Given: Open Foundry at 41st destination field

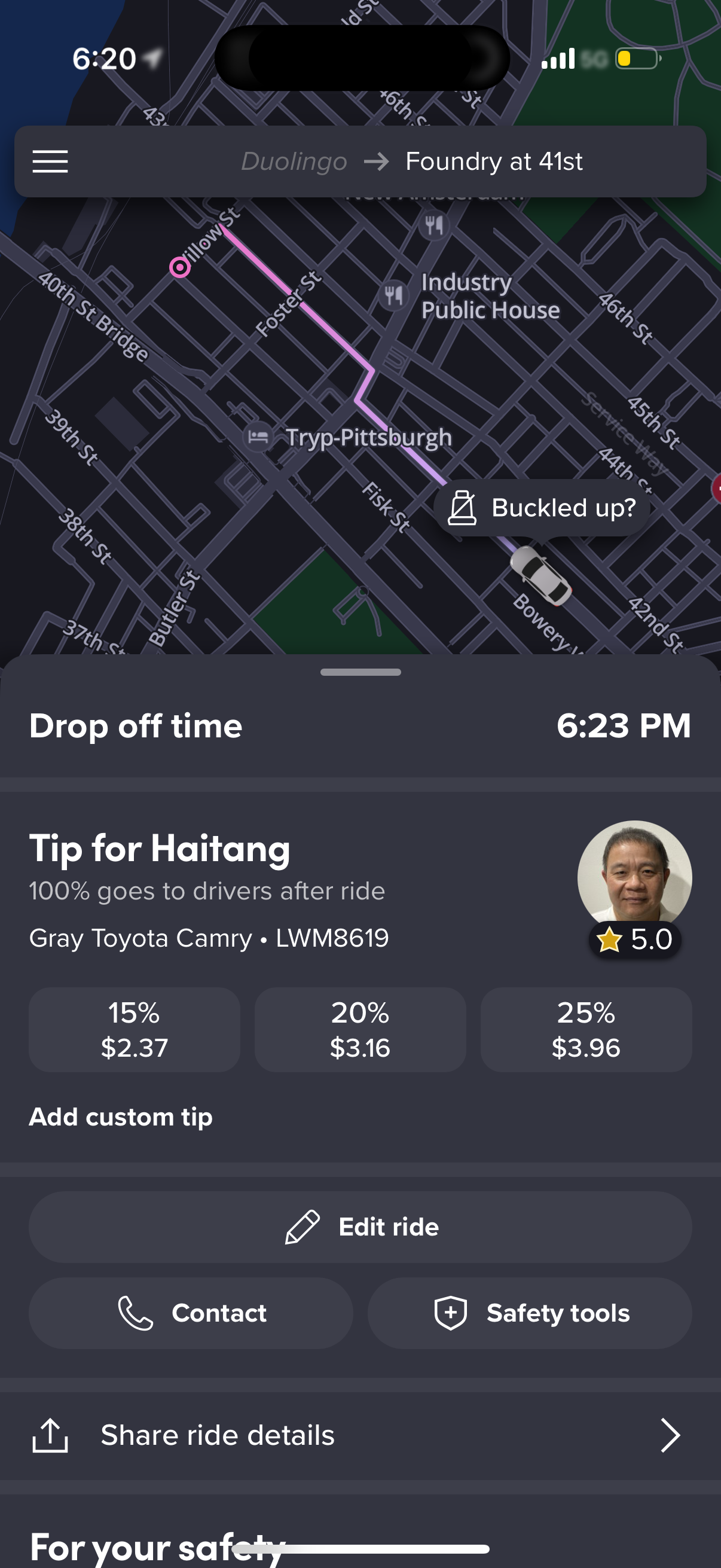Looking at the screenshot, I should pyautogui.click(x=494, y=162).
